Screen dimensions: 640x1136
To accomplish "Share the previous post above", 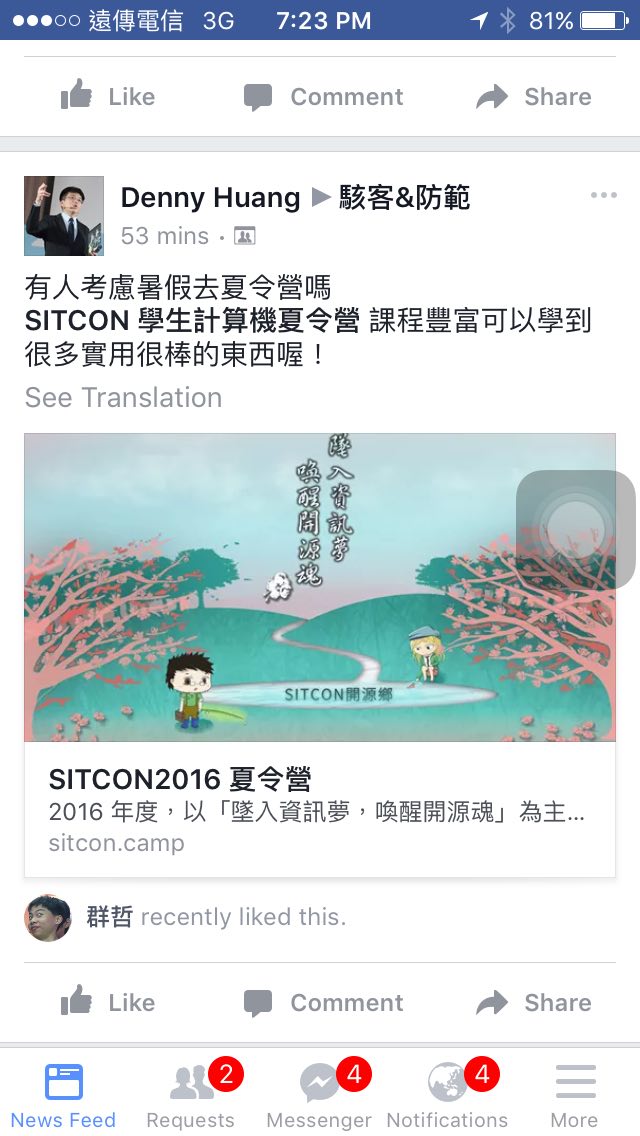I will pos(533,97).
